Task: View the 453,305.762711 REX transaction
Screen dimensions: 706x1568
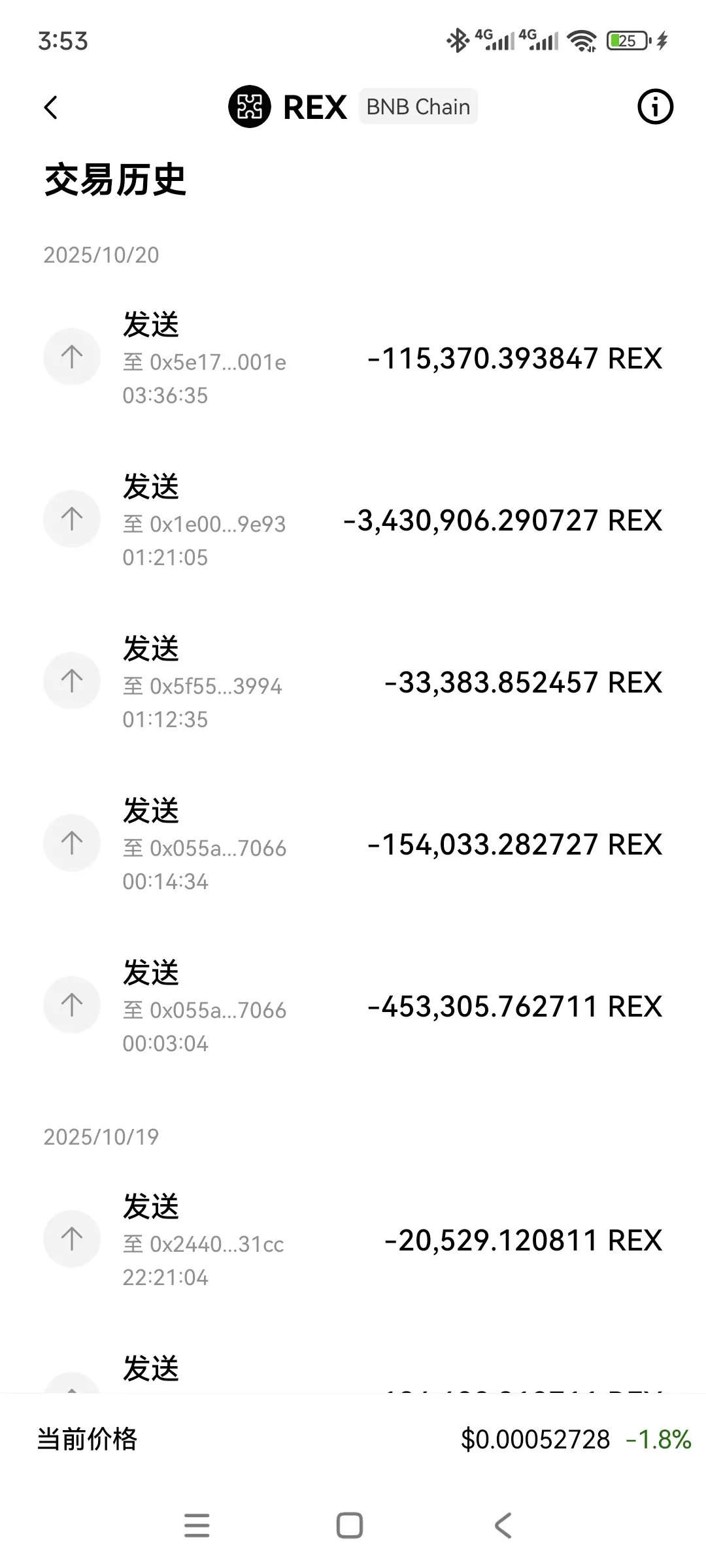Action: [353, 1006]
